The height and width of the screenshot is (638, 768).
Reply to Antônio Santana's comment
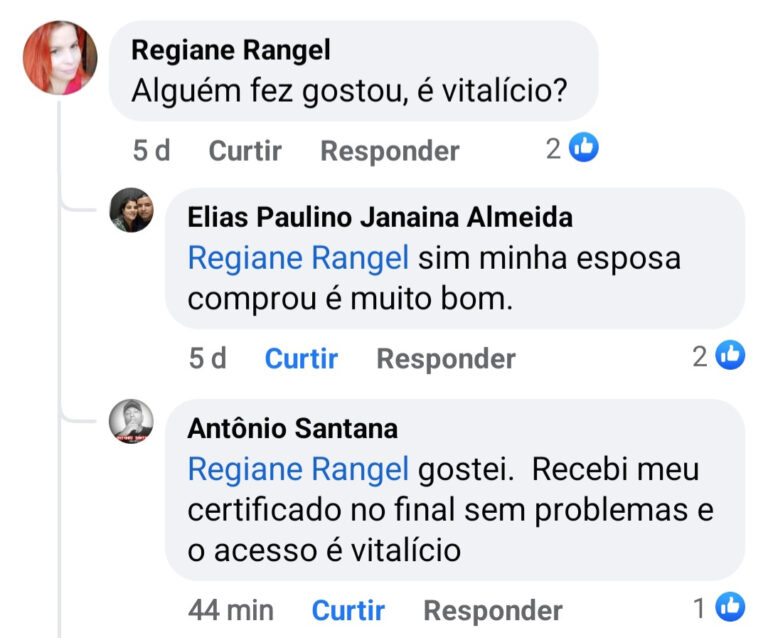(493, 610)
